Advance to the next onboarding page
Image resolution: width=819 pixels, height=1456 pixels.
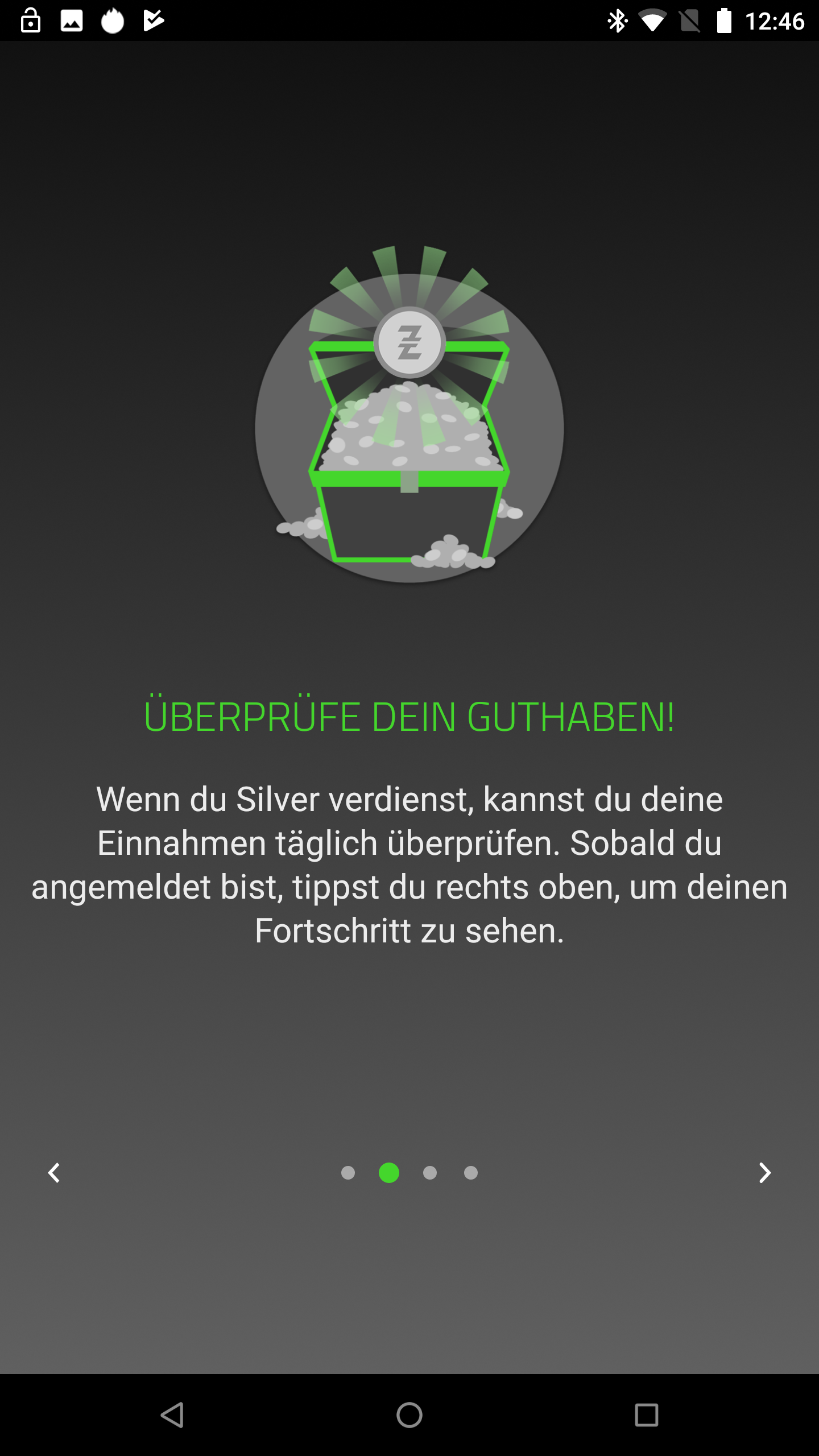[x=764, y=1173]
